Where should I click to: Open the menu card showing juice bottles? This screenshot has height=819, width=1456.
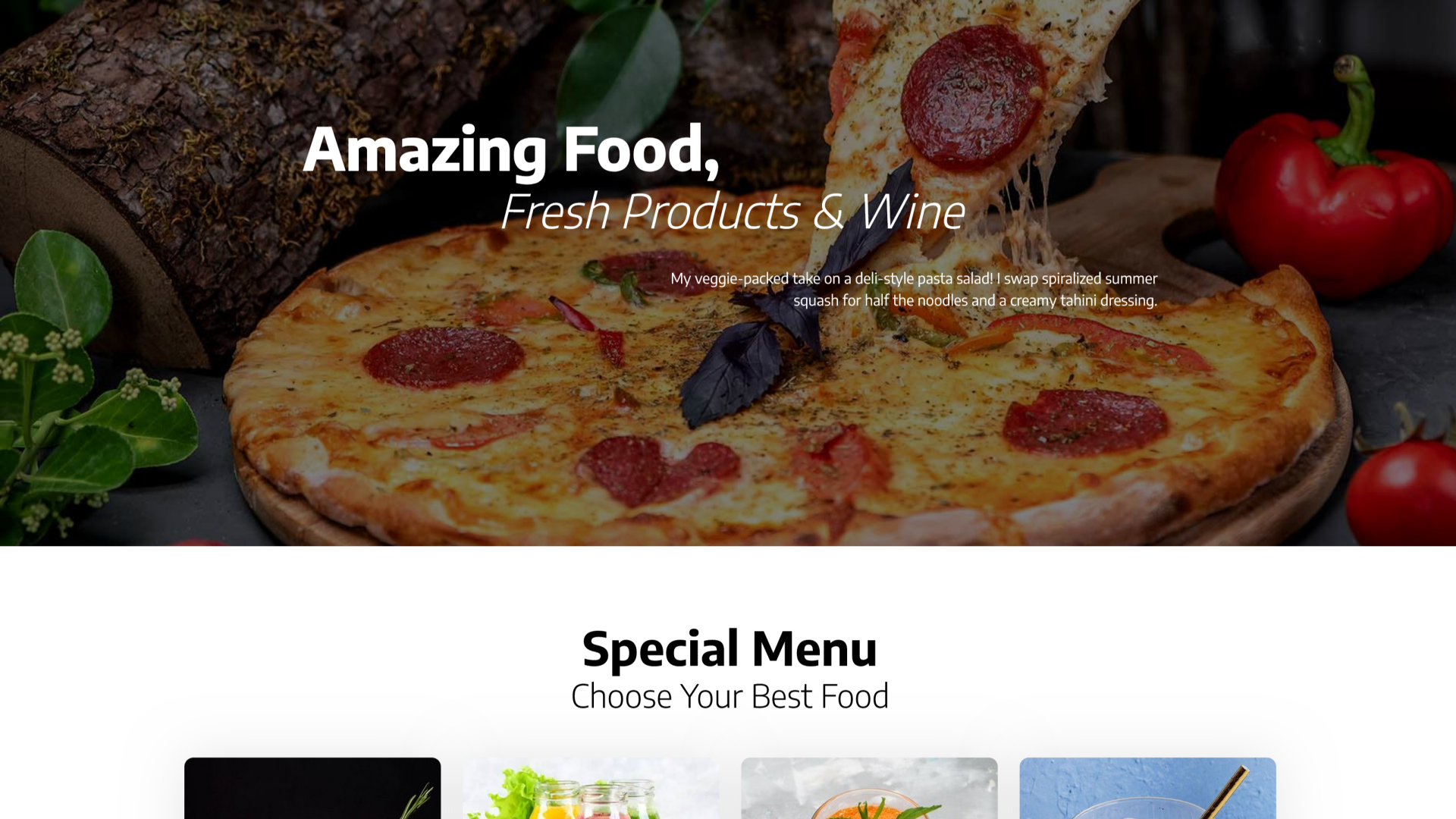(590, 790)
